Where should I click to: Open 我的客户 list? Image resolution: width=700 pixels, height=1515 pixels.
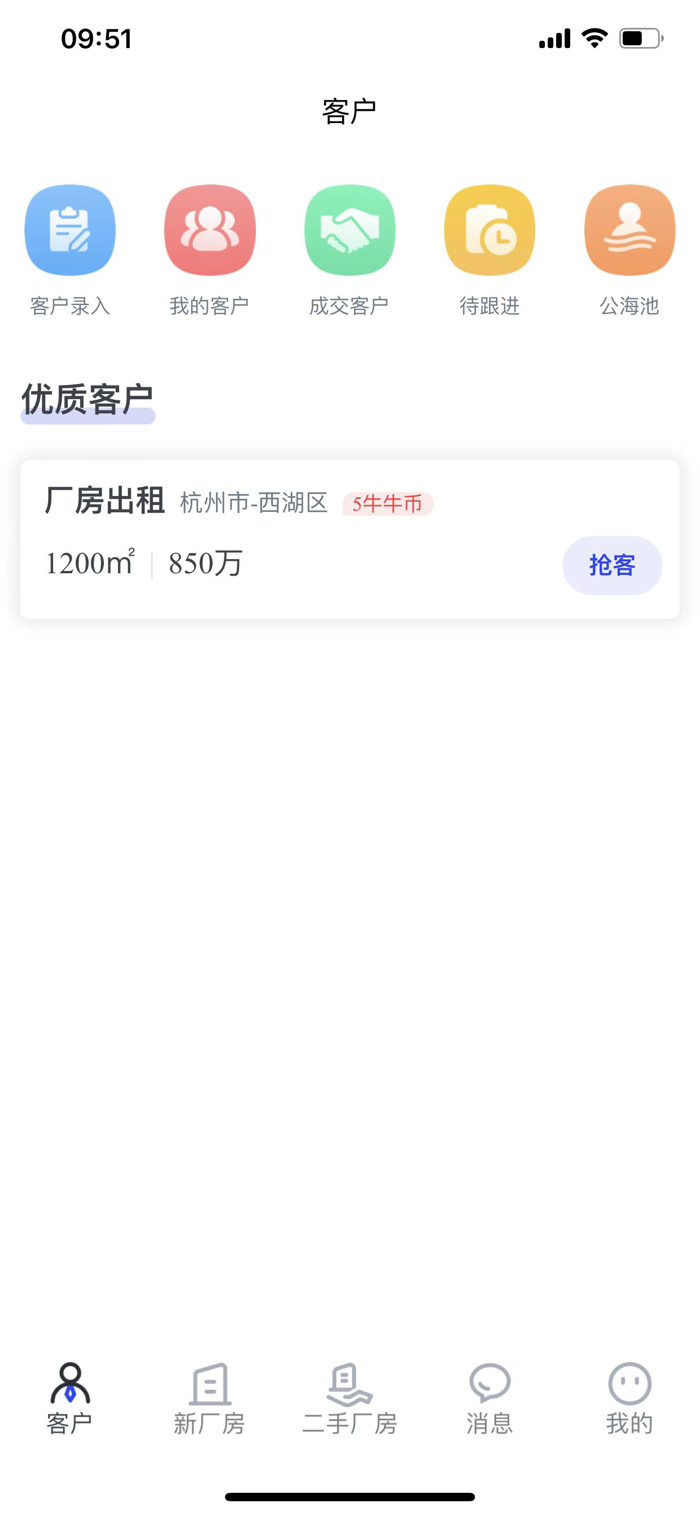[210, 250]
